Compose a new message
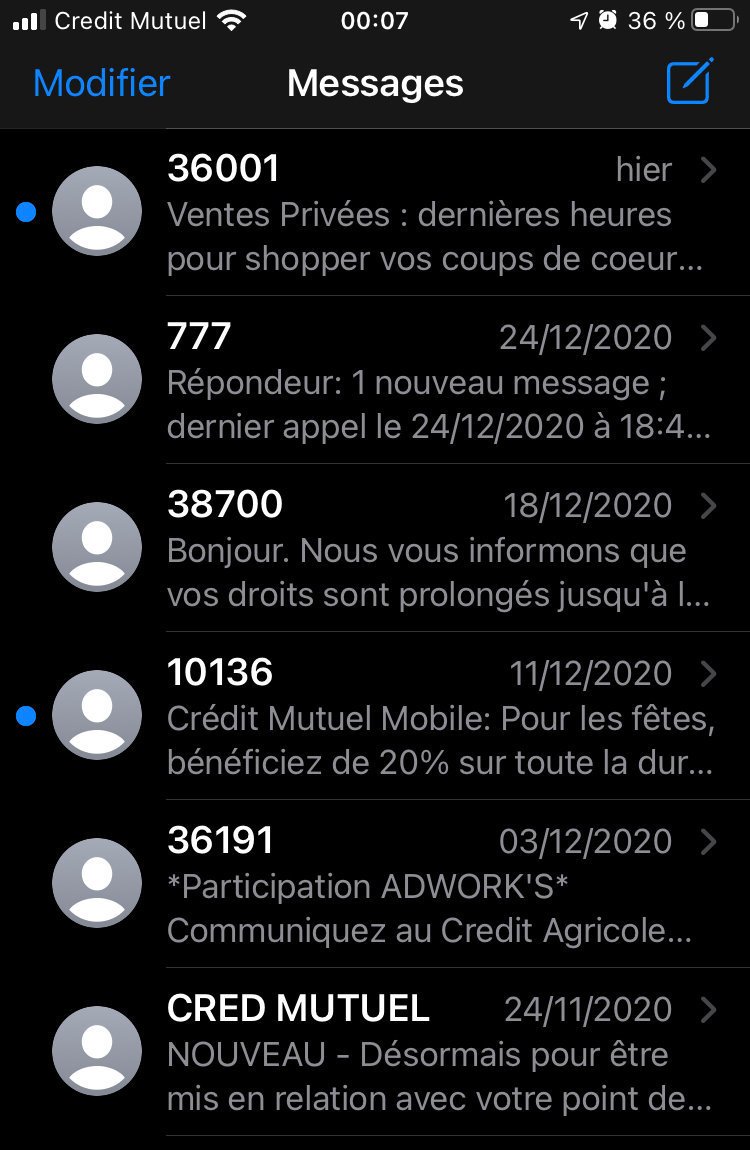Screen dimensions: 750x1150 [x=689, y=81]
